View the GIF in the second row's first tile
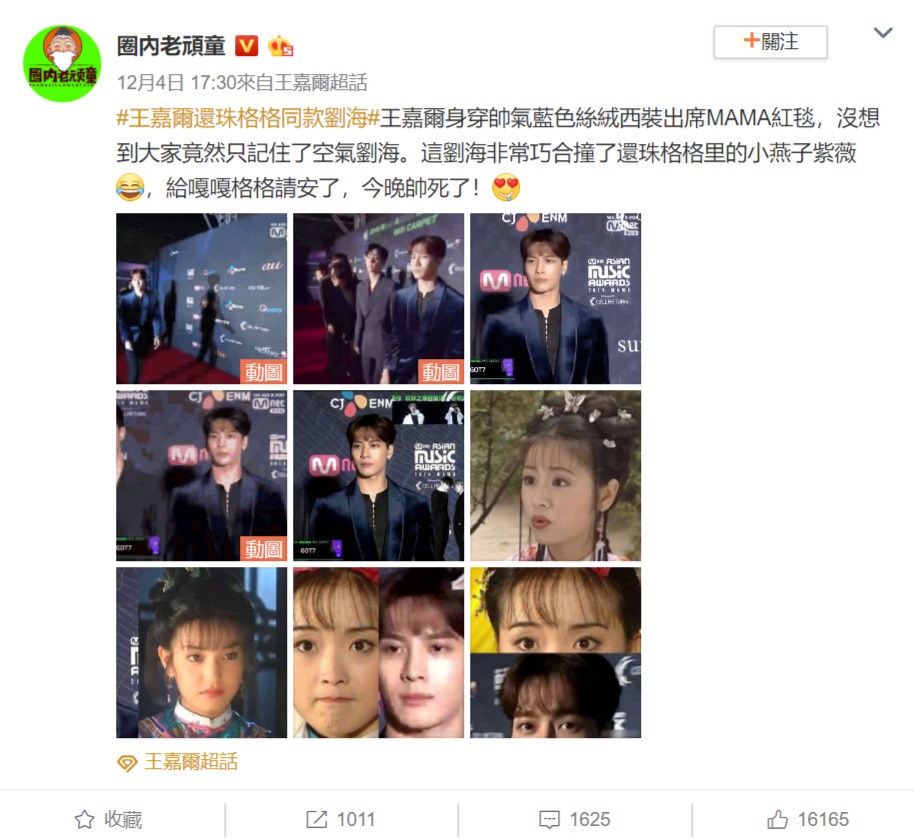 click(201, 476)
